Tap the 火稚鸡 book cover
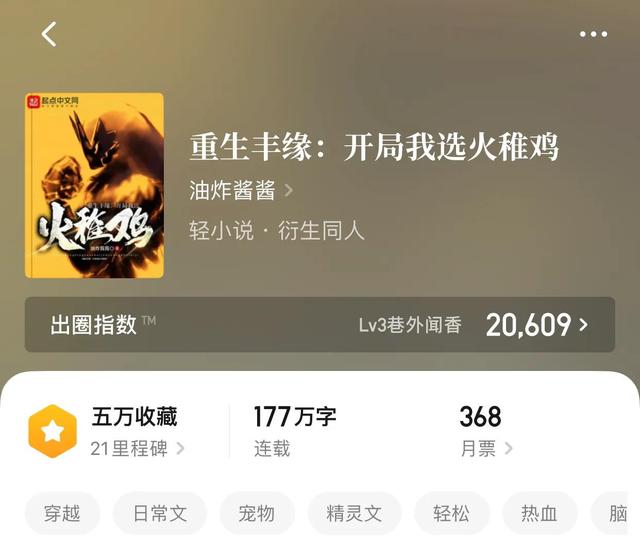 (94, 185)
